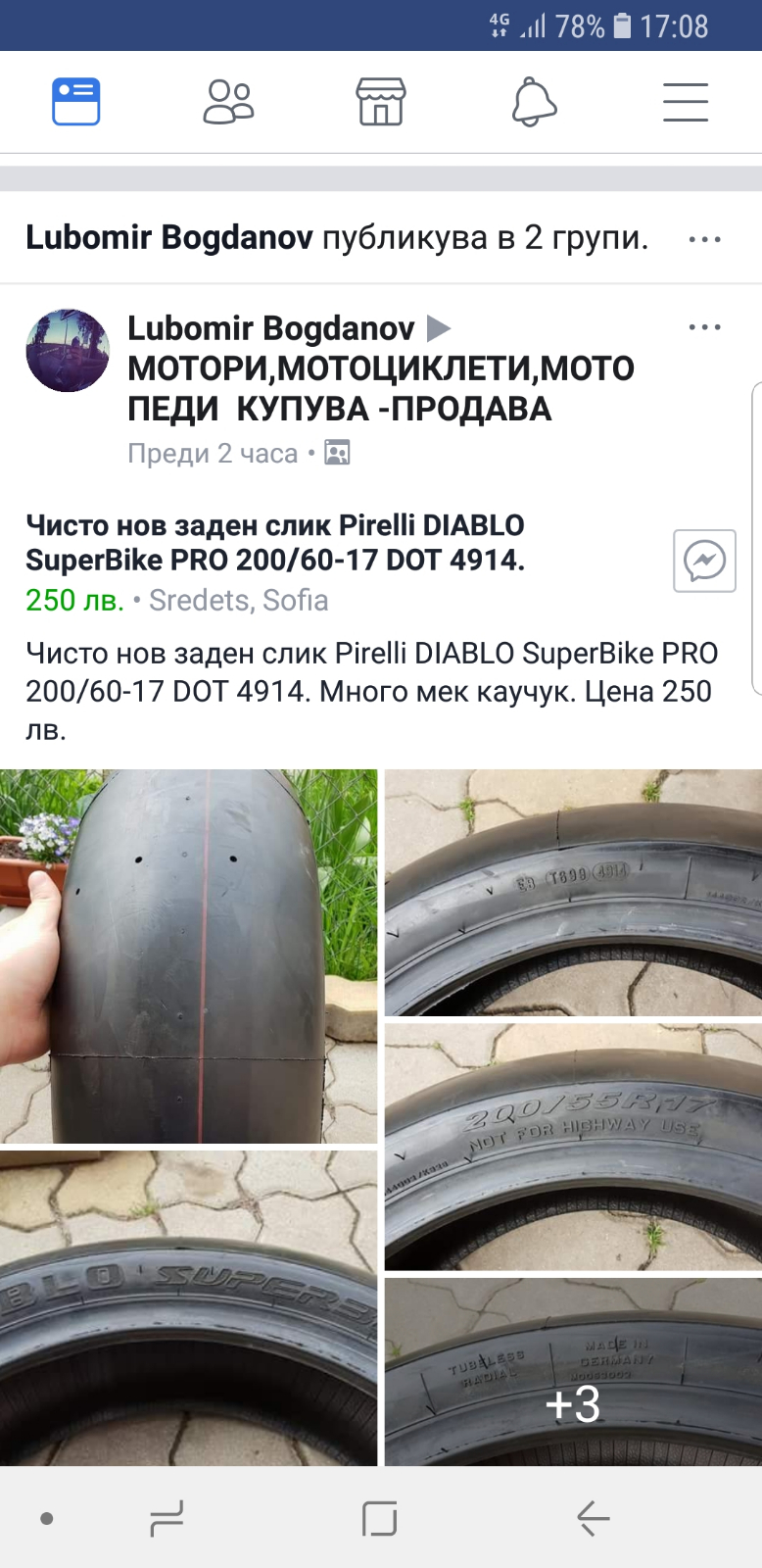
Task: Tap the system back button
Action: pyautogui.click(x=594, y=1519)
